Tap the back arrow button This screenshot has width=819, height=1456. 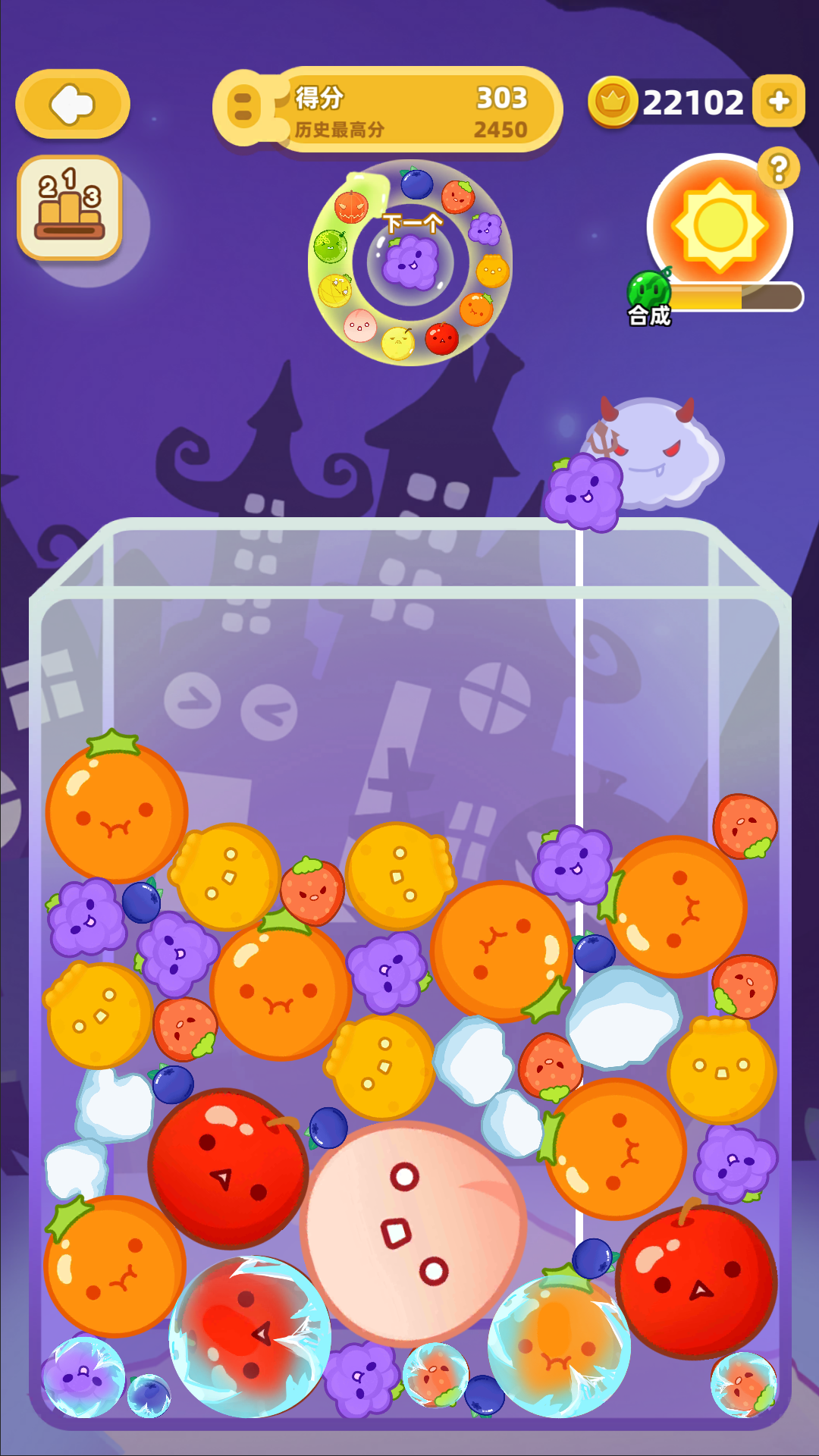click(72, 104)
